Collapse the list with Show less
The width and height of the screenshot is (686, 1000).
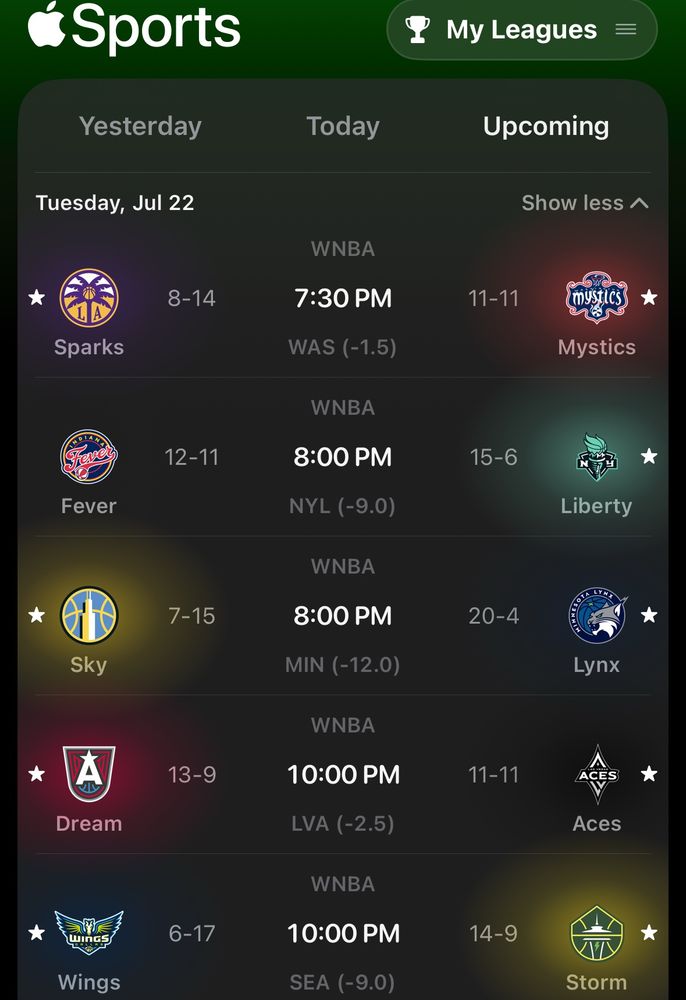pyautogui.click(x=585, y=203)
